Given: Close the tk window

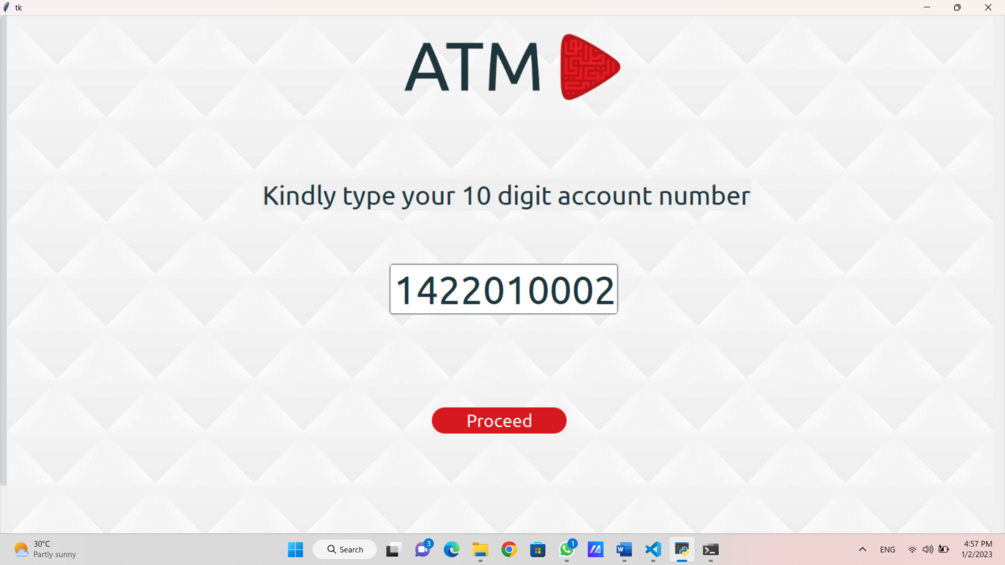Looking at the screenshot, I should [987, 7].
